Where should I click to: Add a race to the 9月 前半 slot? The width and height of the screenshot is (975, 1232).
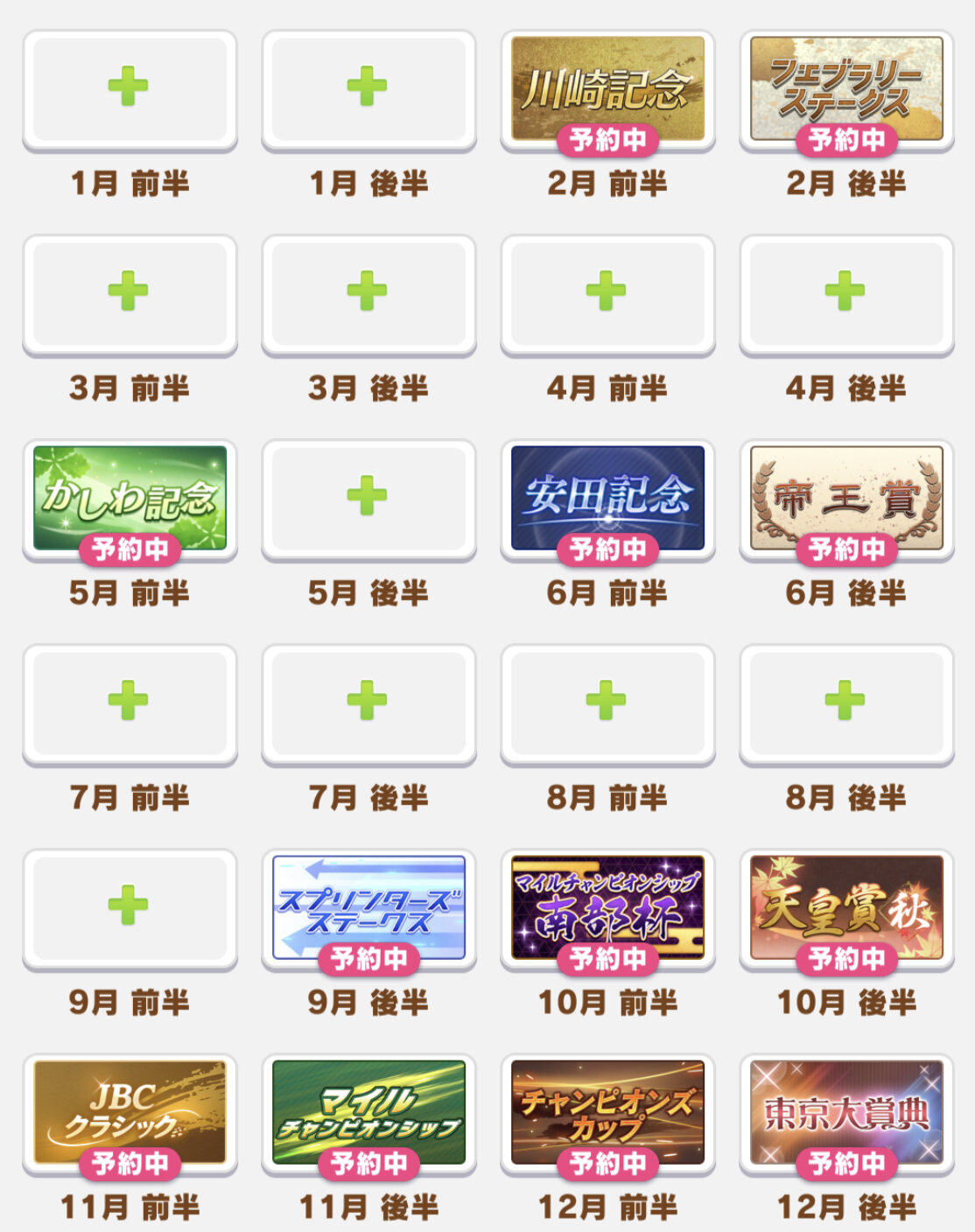pos(129,906)
